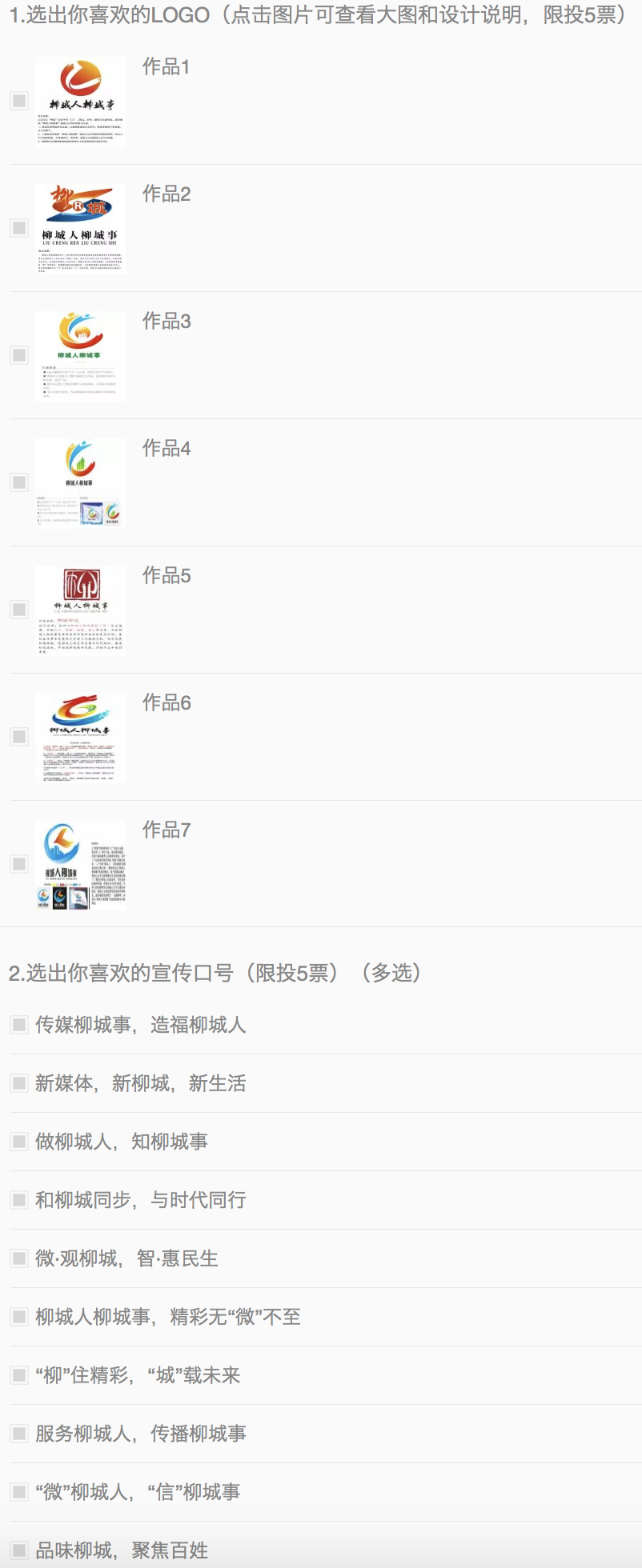Select the 作品2 logo checkbox
This screenshot has width=642, height=1568.
[19, 228]
